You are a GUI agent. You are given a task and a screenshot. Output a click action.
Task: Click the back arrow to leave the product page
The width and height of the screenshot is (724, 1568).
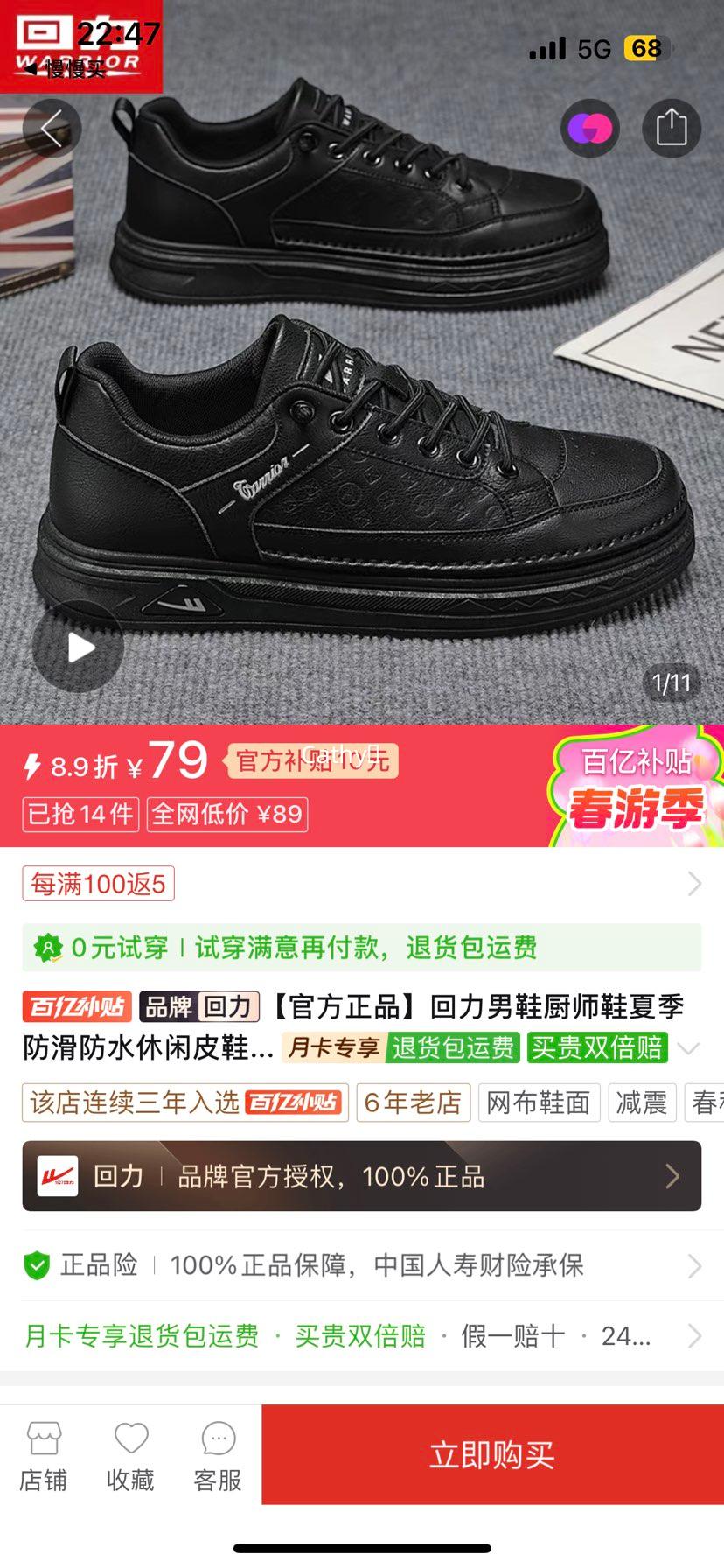coord(52,128)
